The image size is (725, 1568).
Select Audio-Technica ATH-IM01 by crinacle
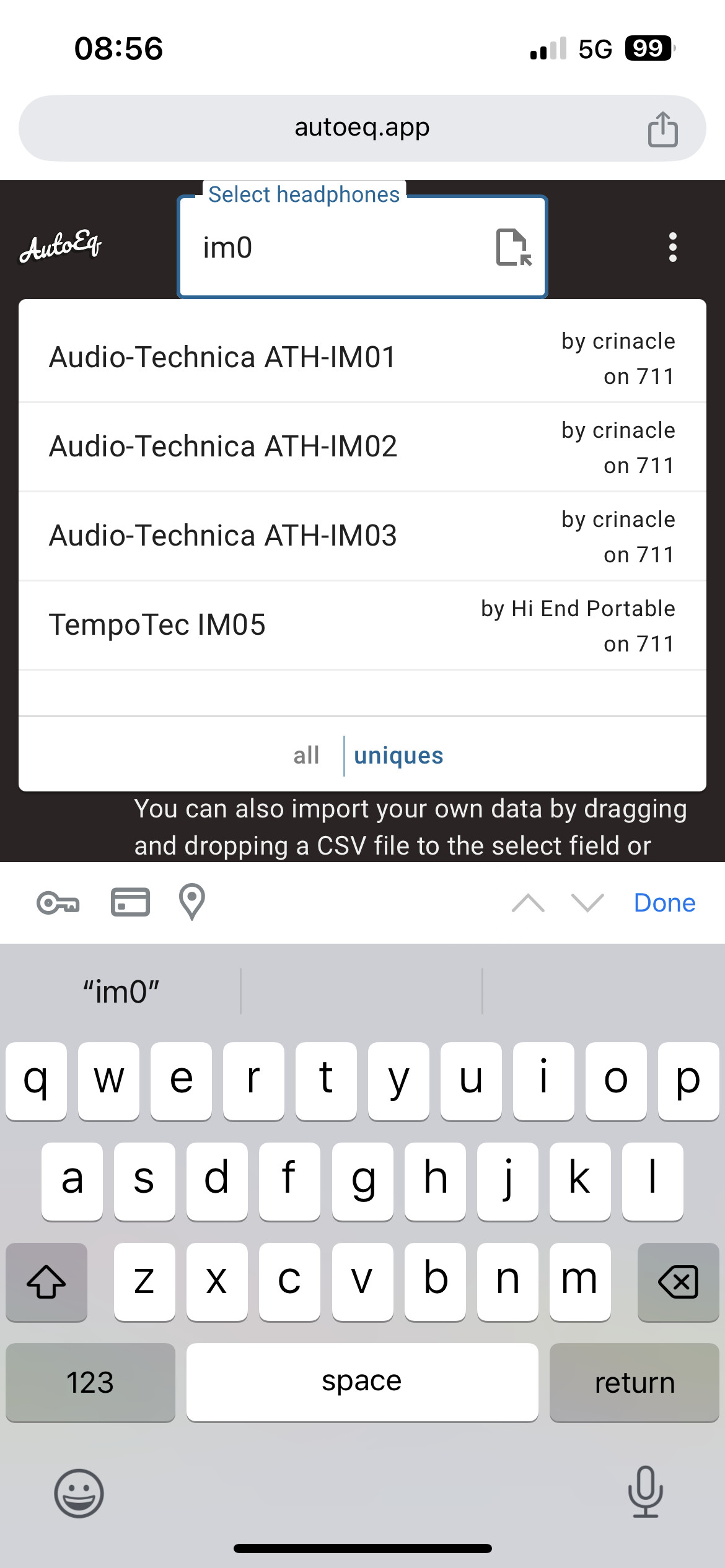pyautogui.click(x=362, y=358)
